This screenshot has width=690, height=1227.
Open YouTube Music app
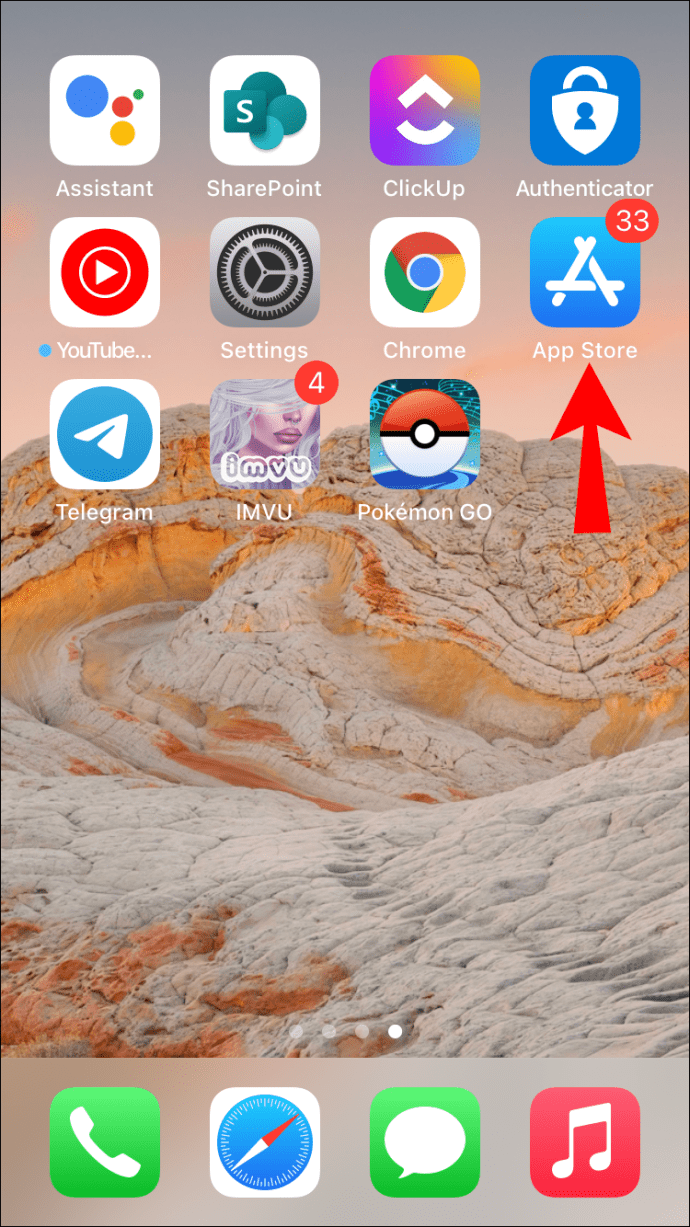pyautogui.click(x=105, y=272)
